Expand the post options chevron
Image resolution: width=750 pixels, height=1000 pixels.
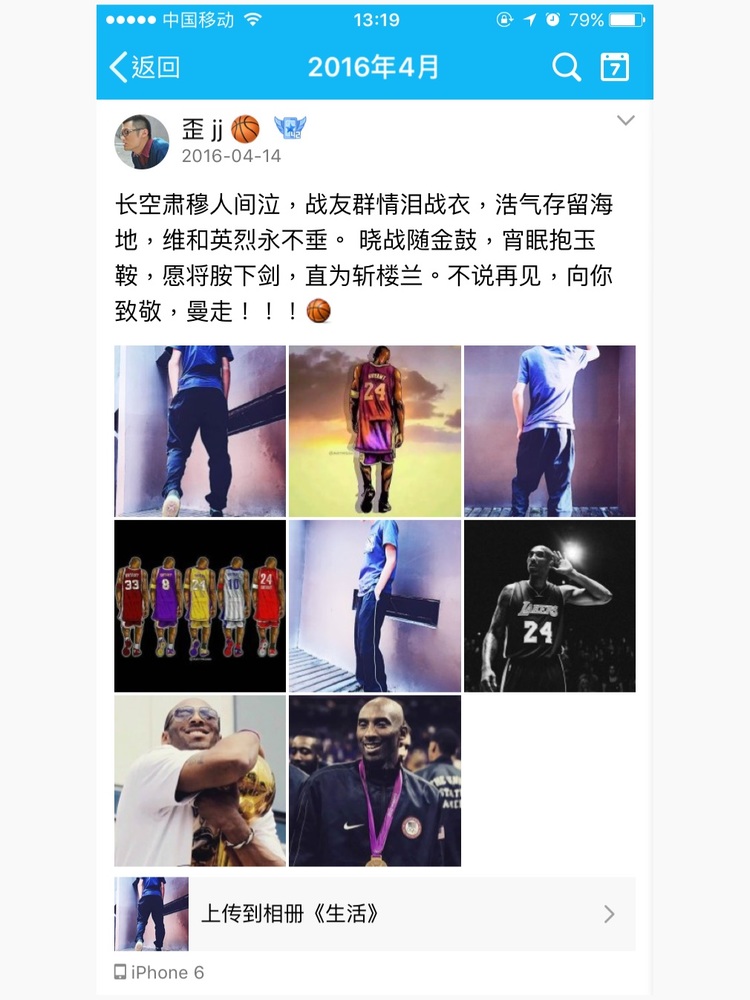point(625,121)
